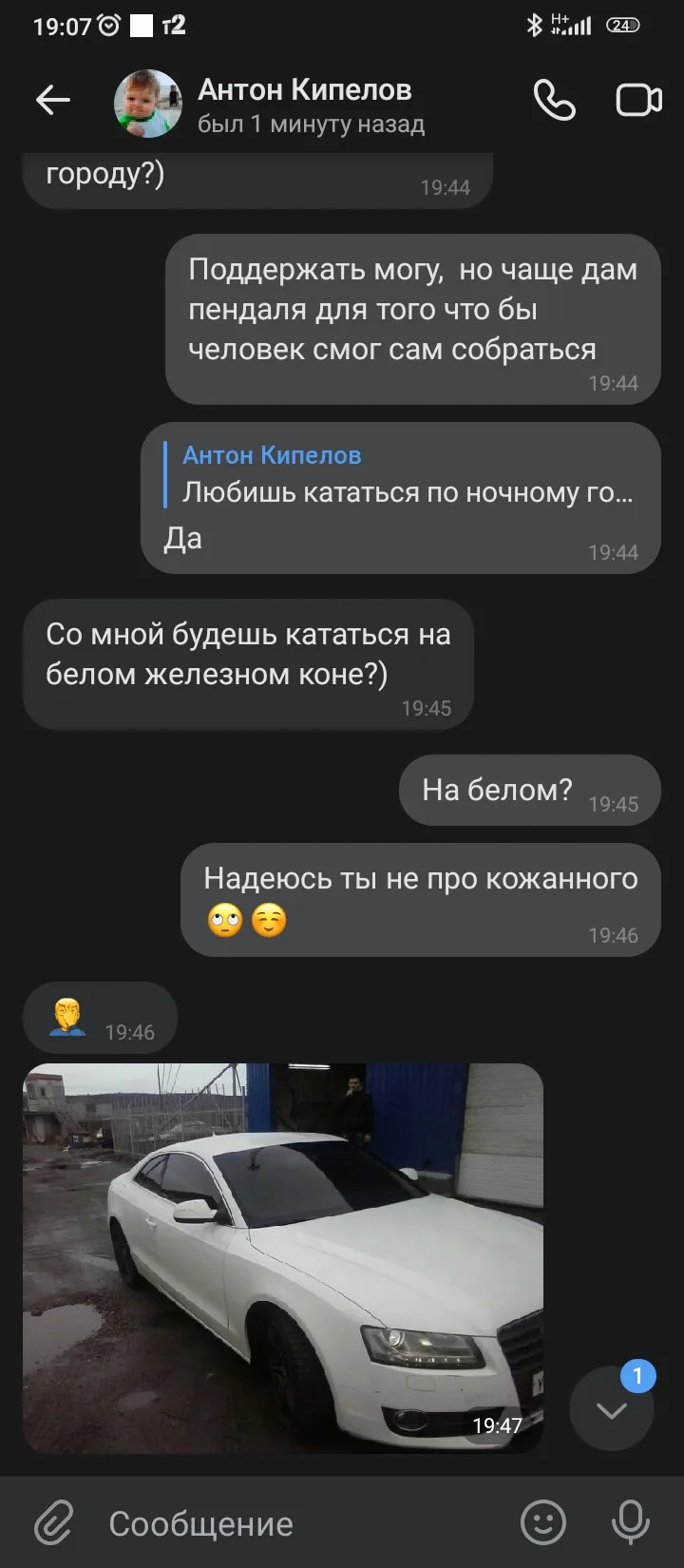Tap the quoted reply from Антон Кипелов
Screen dimensions: 684x1568
408,474
